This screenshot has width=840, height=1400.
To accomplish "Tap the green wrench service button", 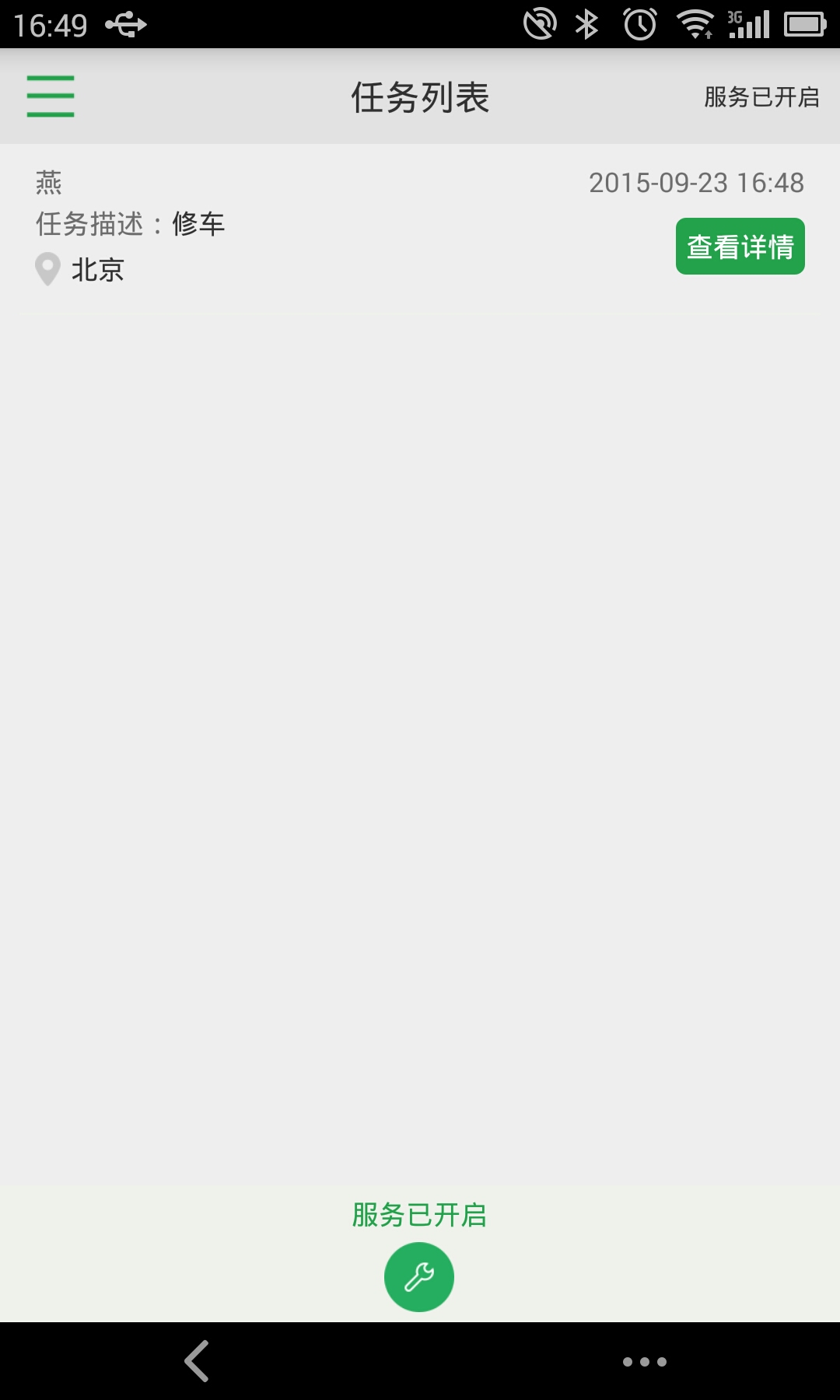I will tap(419, 1277).
